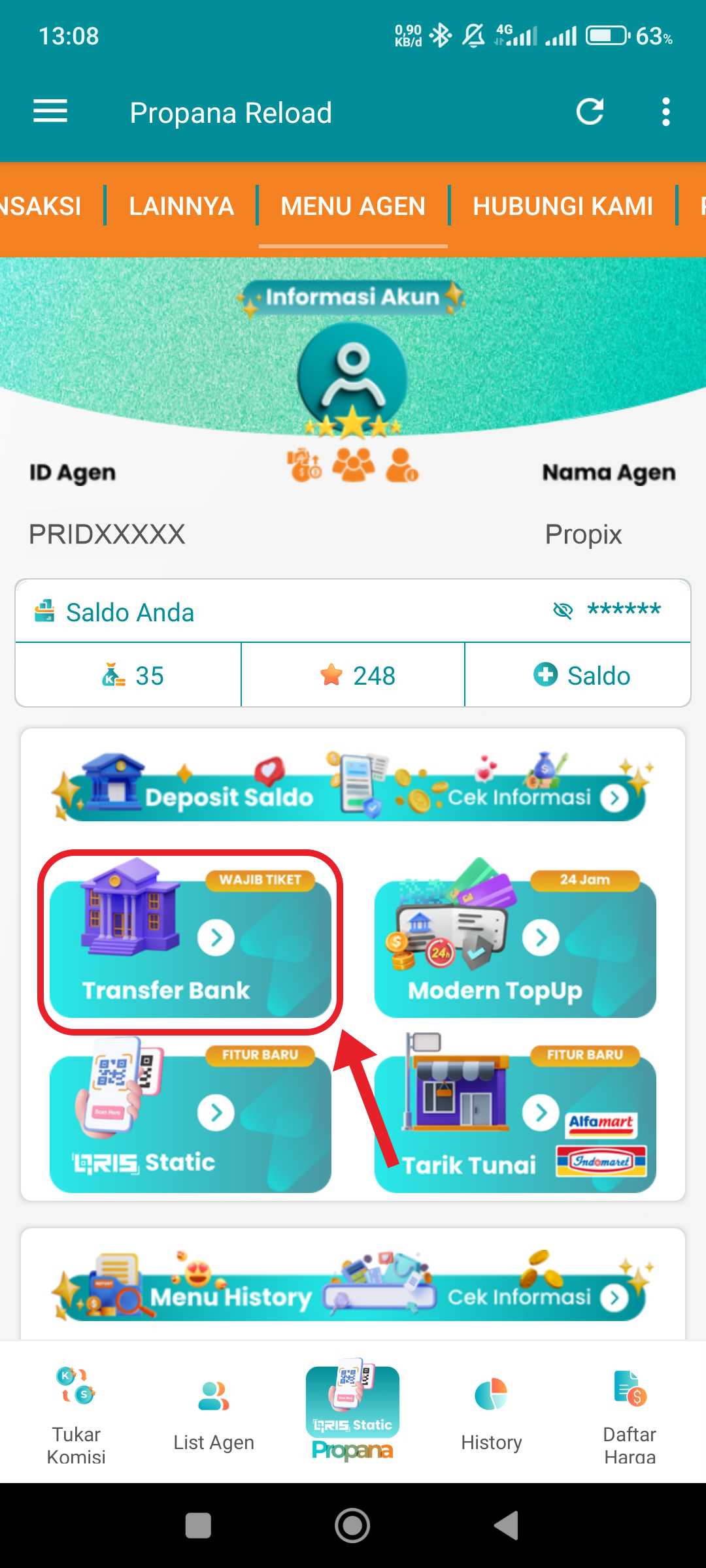Open the List Agen tab
The height and width of the screenshot is (1568, 706).
(x=214, y=1414)
